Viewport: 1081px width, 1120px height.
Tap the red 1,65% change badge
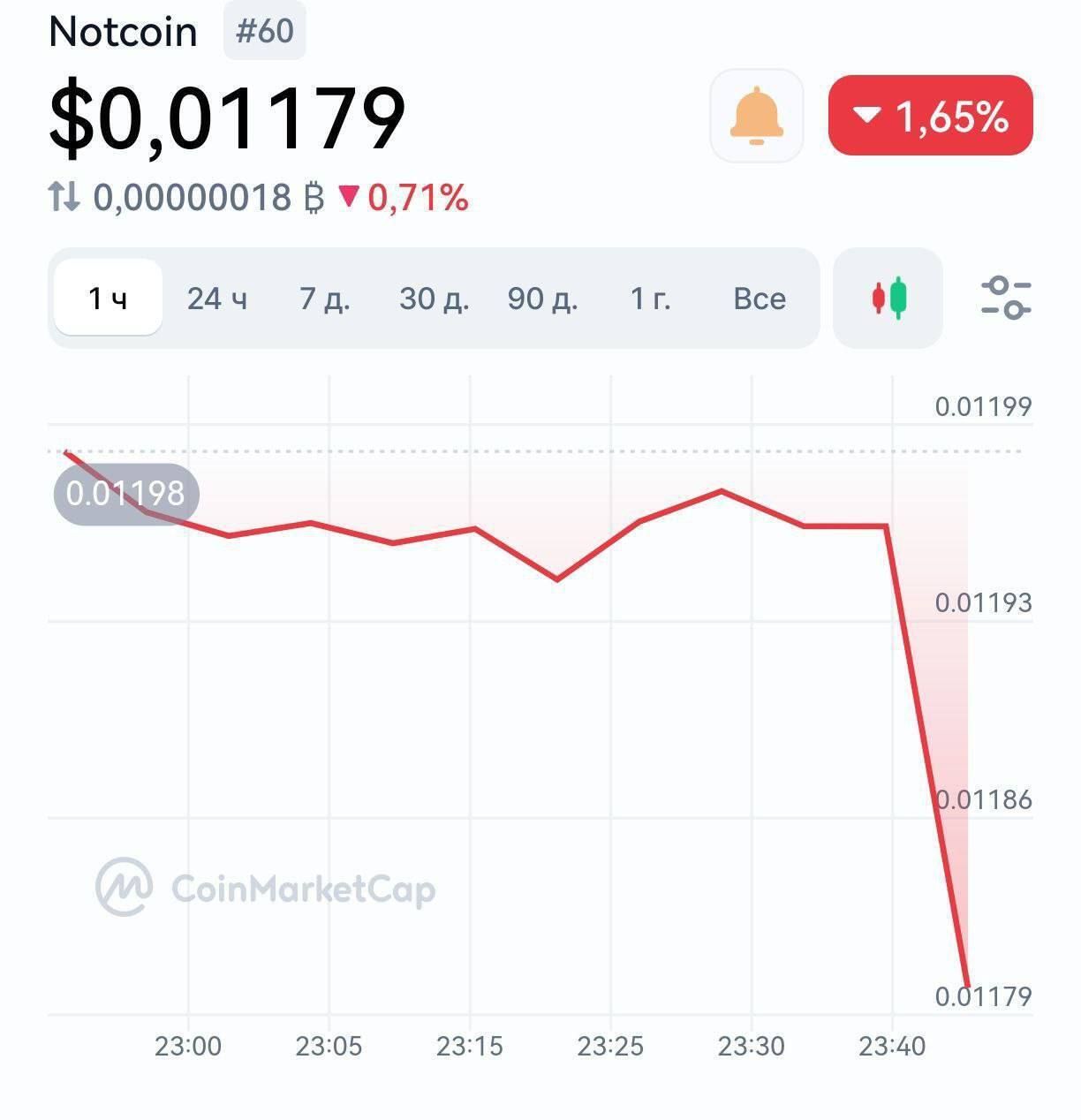tap(930, 116)
